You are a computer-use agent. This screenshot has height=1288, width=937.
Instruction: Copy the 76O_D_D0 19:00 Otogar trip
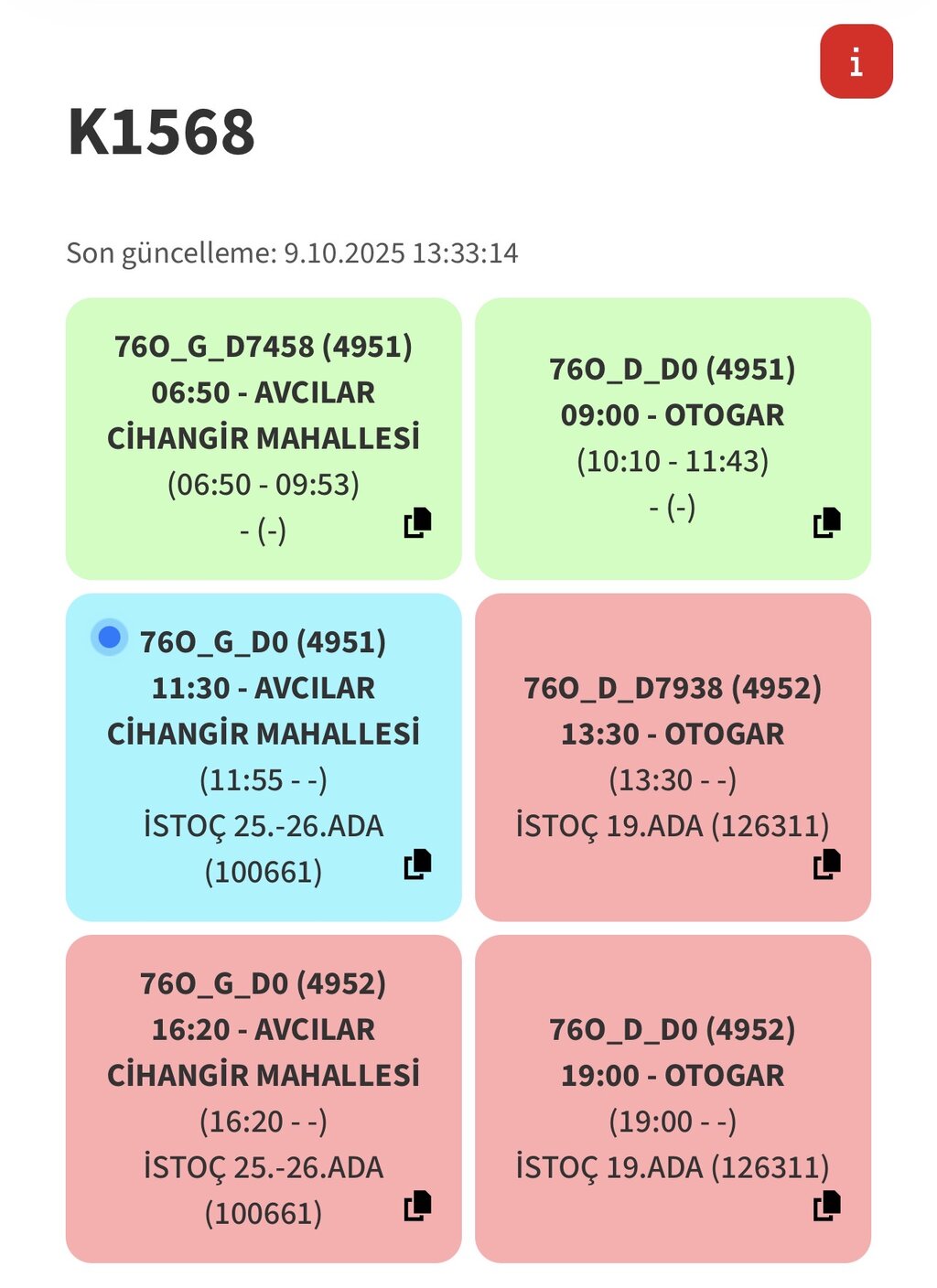(x=826, y=1206)
